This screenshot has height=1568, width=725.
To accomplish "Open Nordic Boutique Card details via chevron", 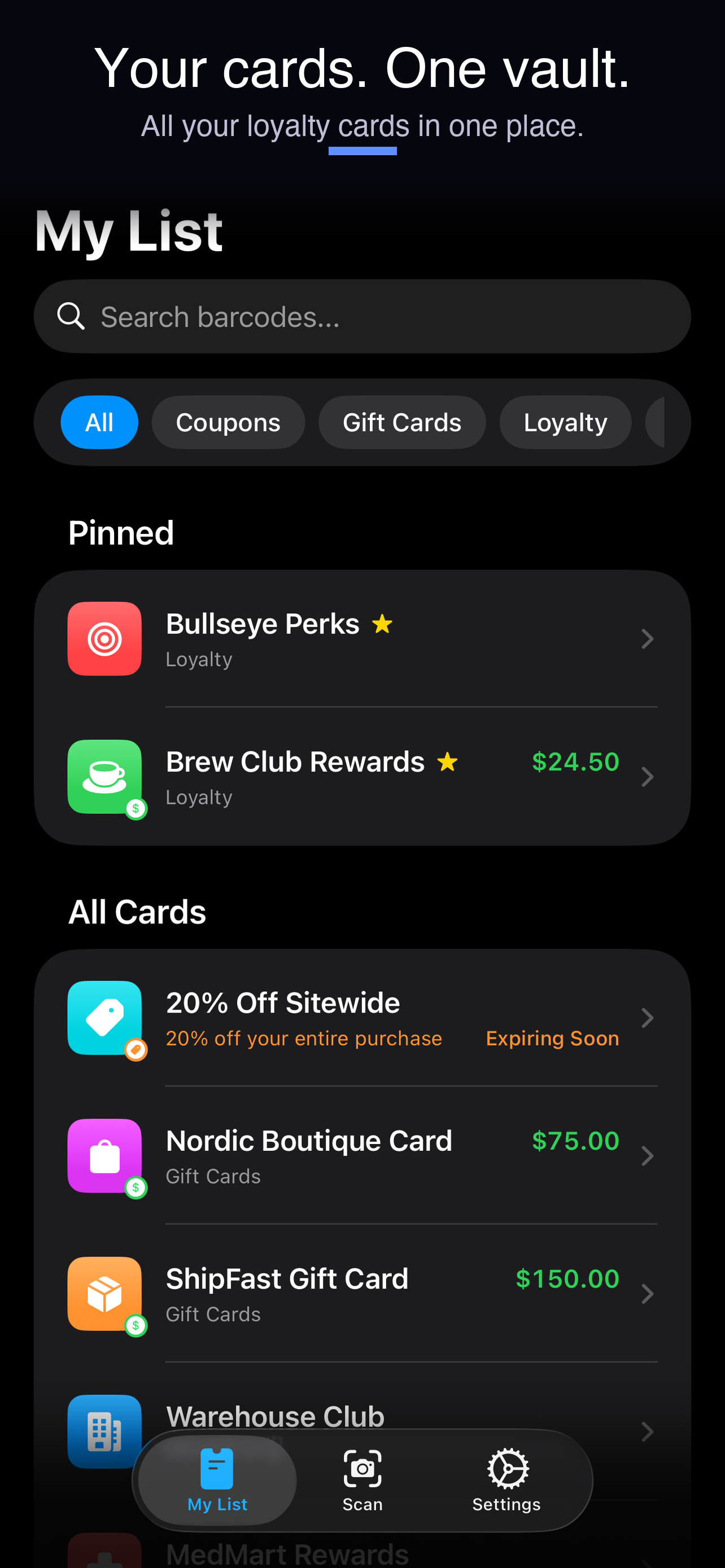I will pos(647,1156).
